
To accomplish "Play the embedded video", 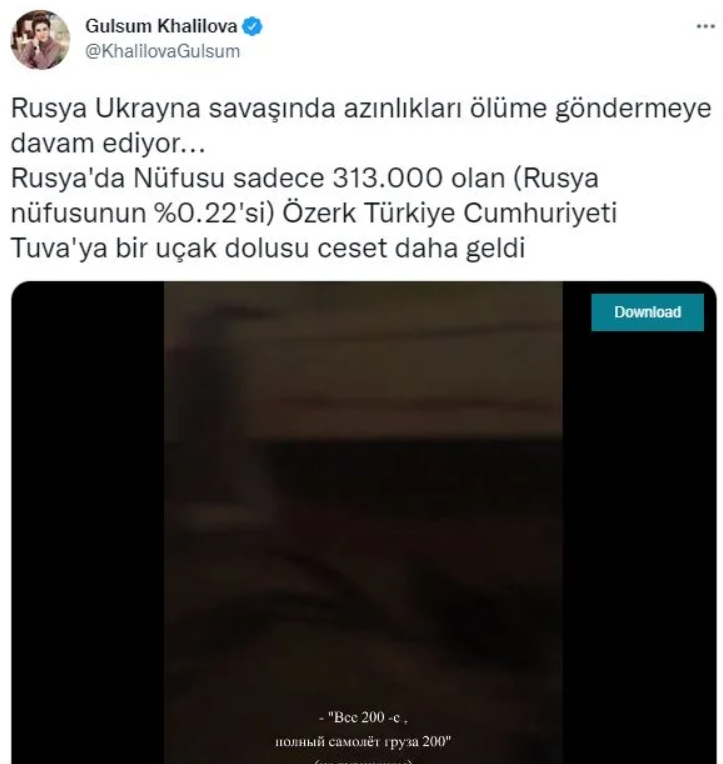I will (362, 520).
